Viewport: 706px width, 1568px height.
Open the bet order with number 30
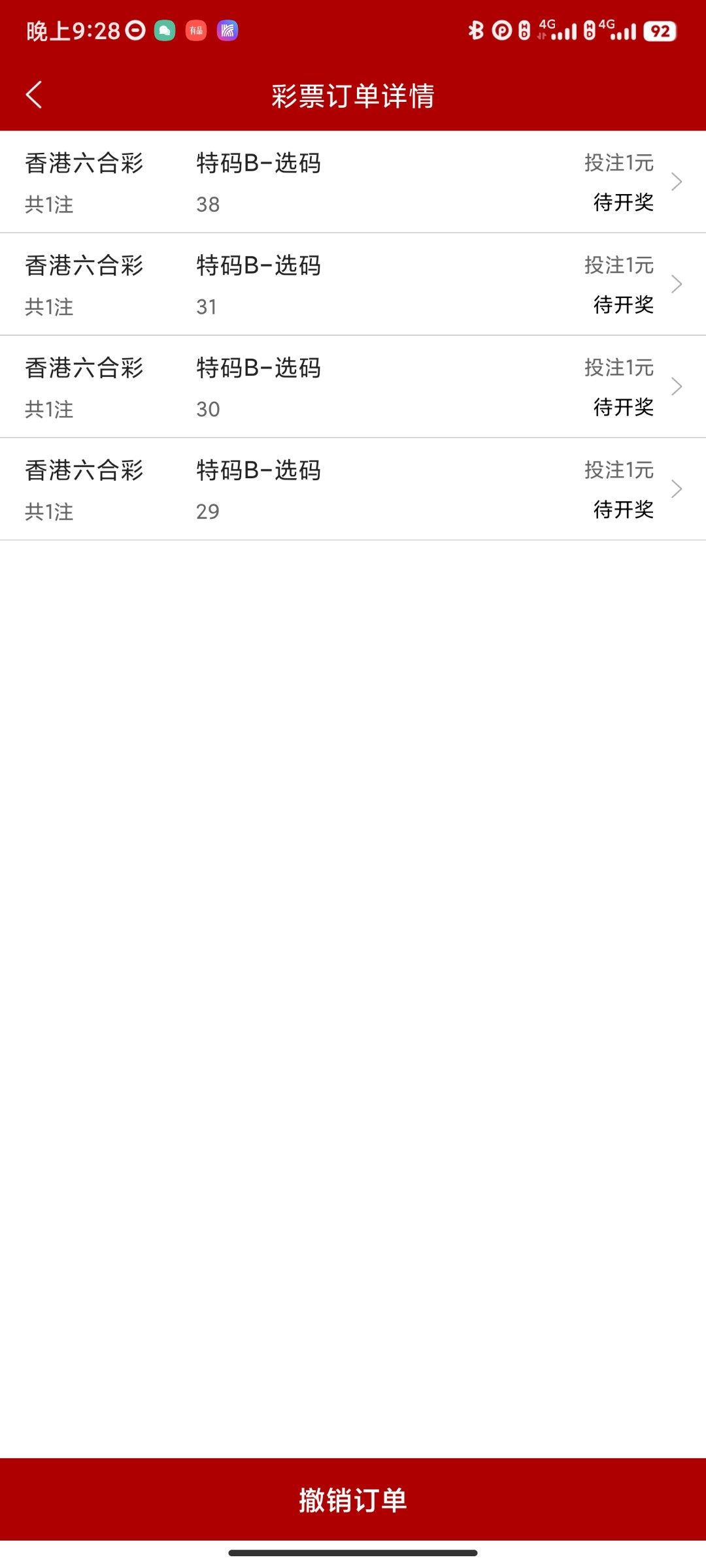pos(353,387)
